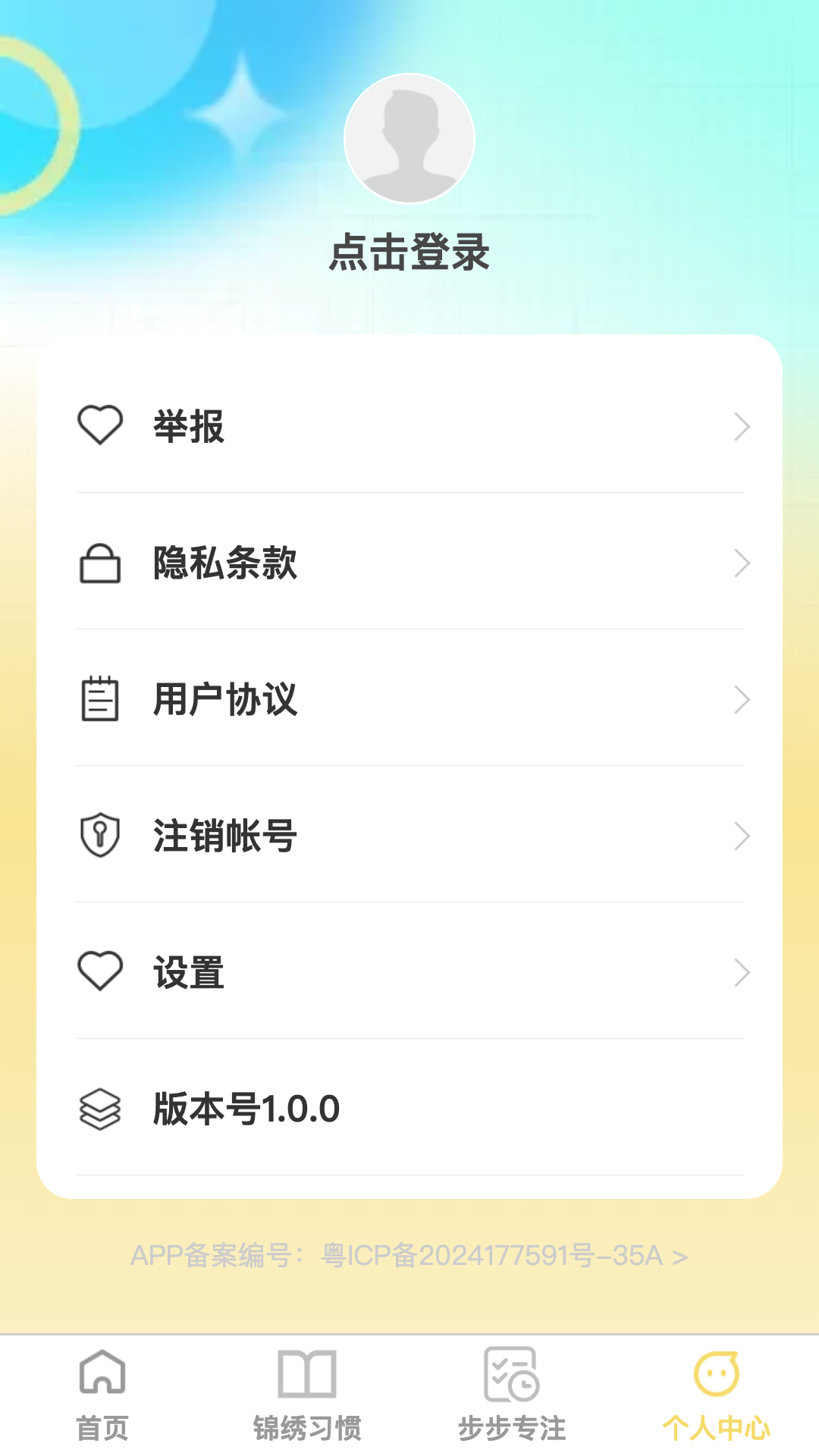The height and width of the screenshot is (1456, 819).
Task: Tap 点击登录 to sign in
Action: (409, 253)
